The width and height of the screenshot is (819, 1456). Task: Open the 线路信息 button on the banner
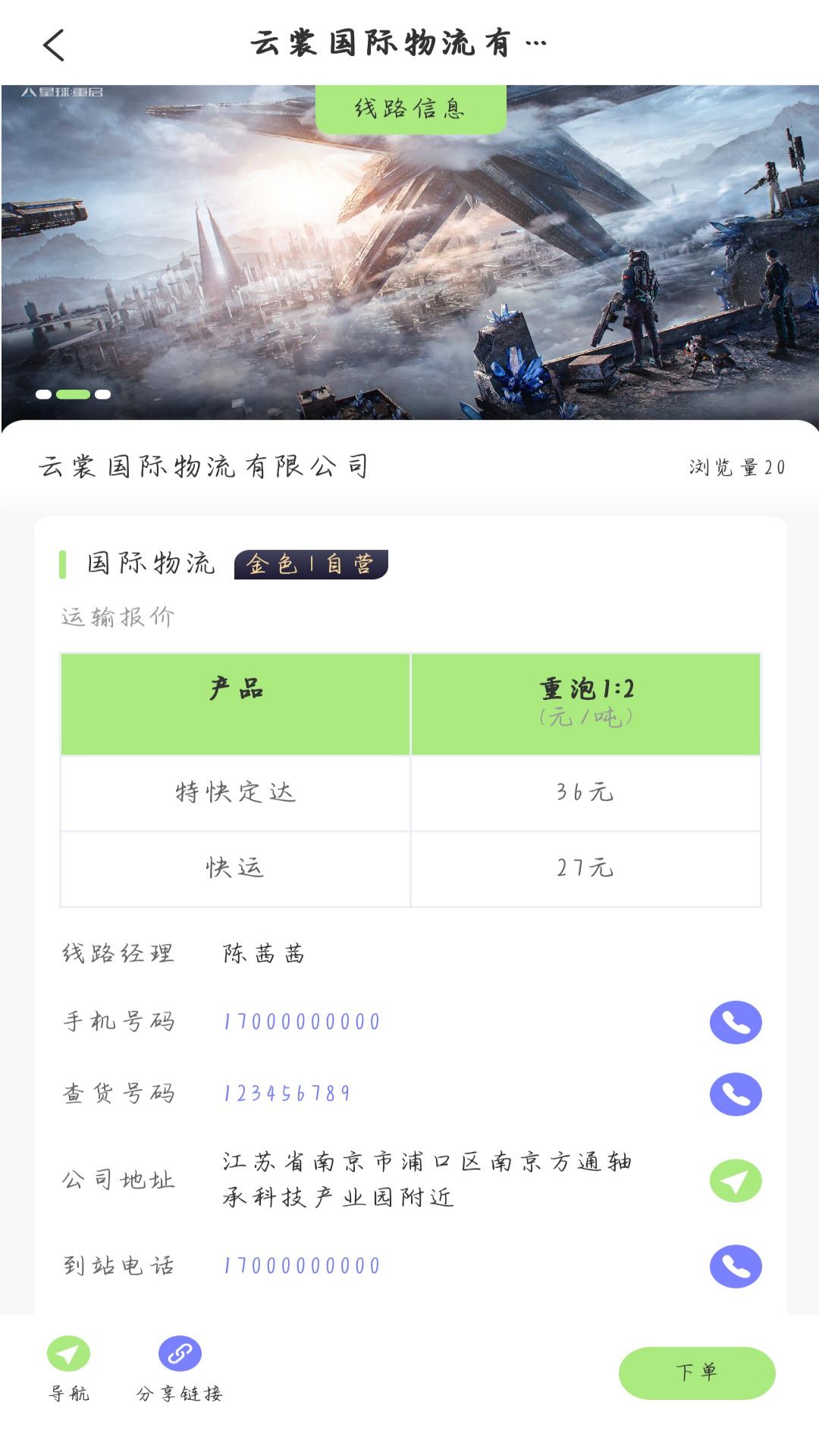coord(410,109)
